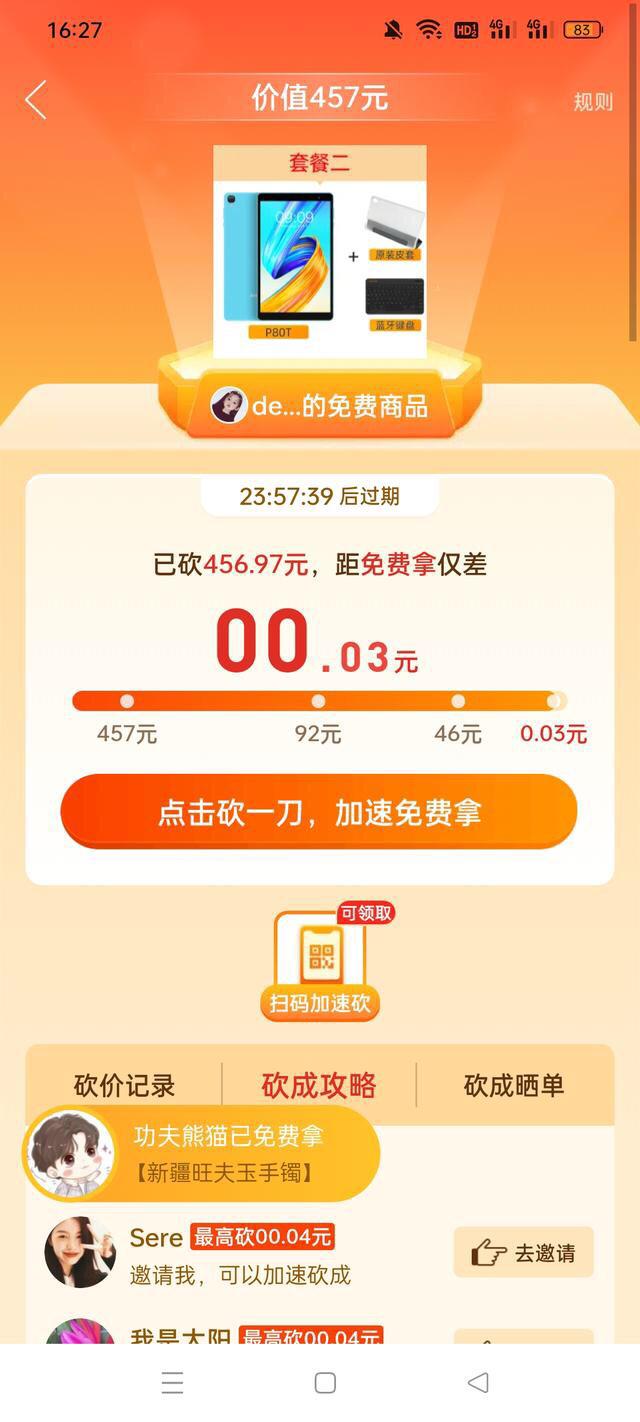
Task: Switch to 砍价记录 tab
Action: [x=124, y=1085]
